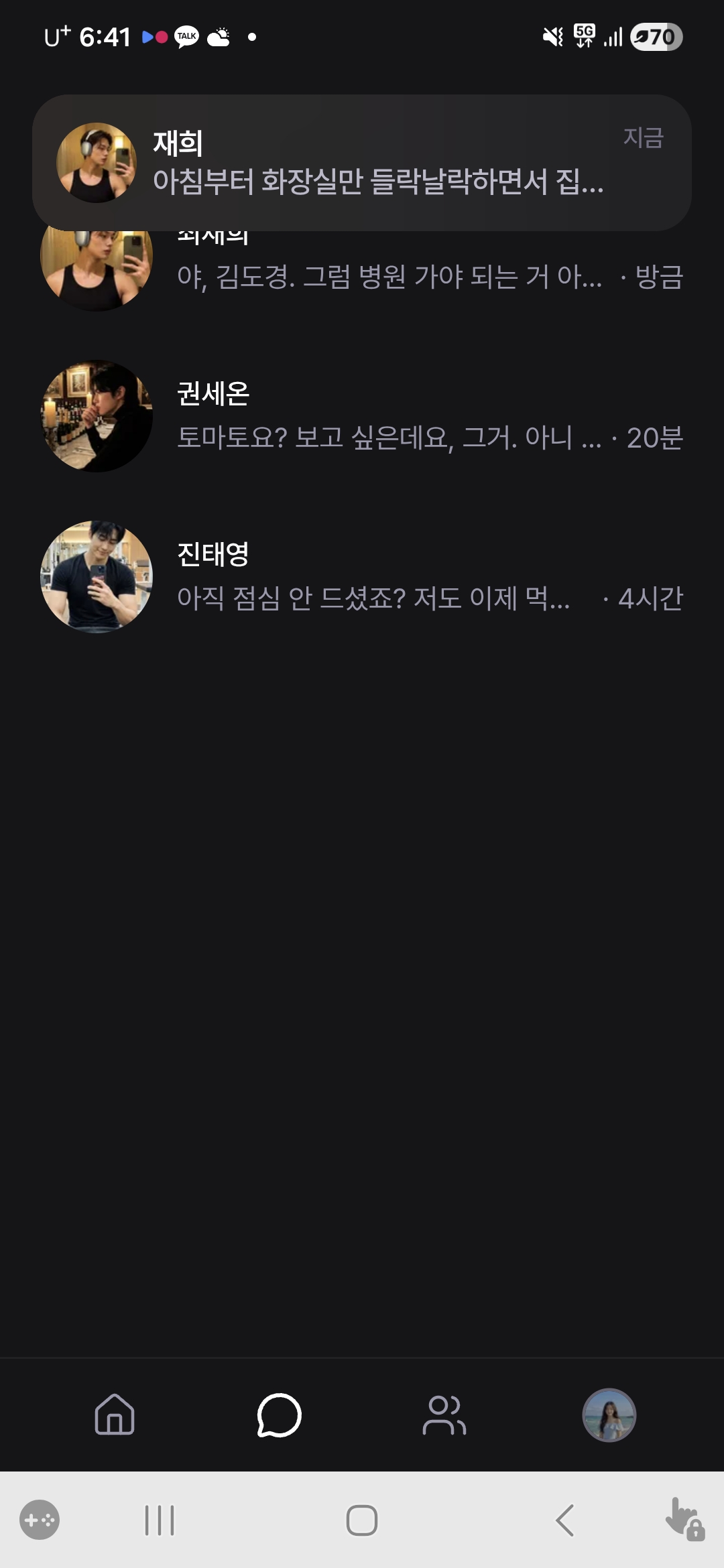Open recent apps from navigation bar
This screenshot has width=724, height=1568.
160,1520
